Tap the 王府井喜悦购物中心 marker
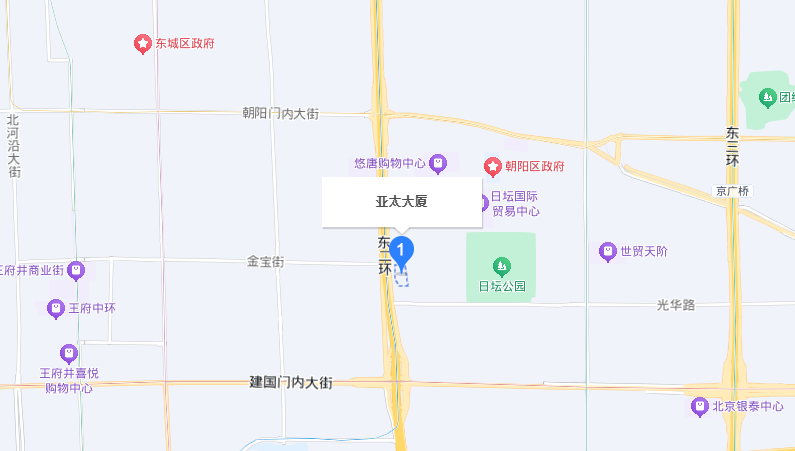The height and width of the screenshot is (451, 795). click(68, 353)
